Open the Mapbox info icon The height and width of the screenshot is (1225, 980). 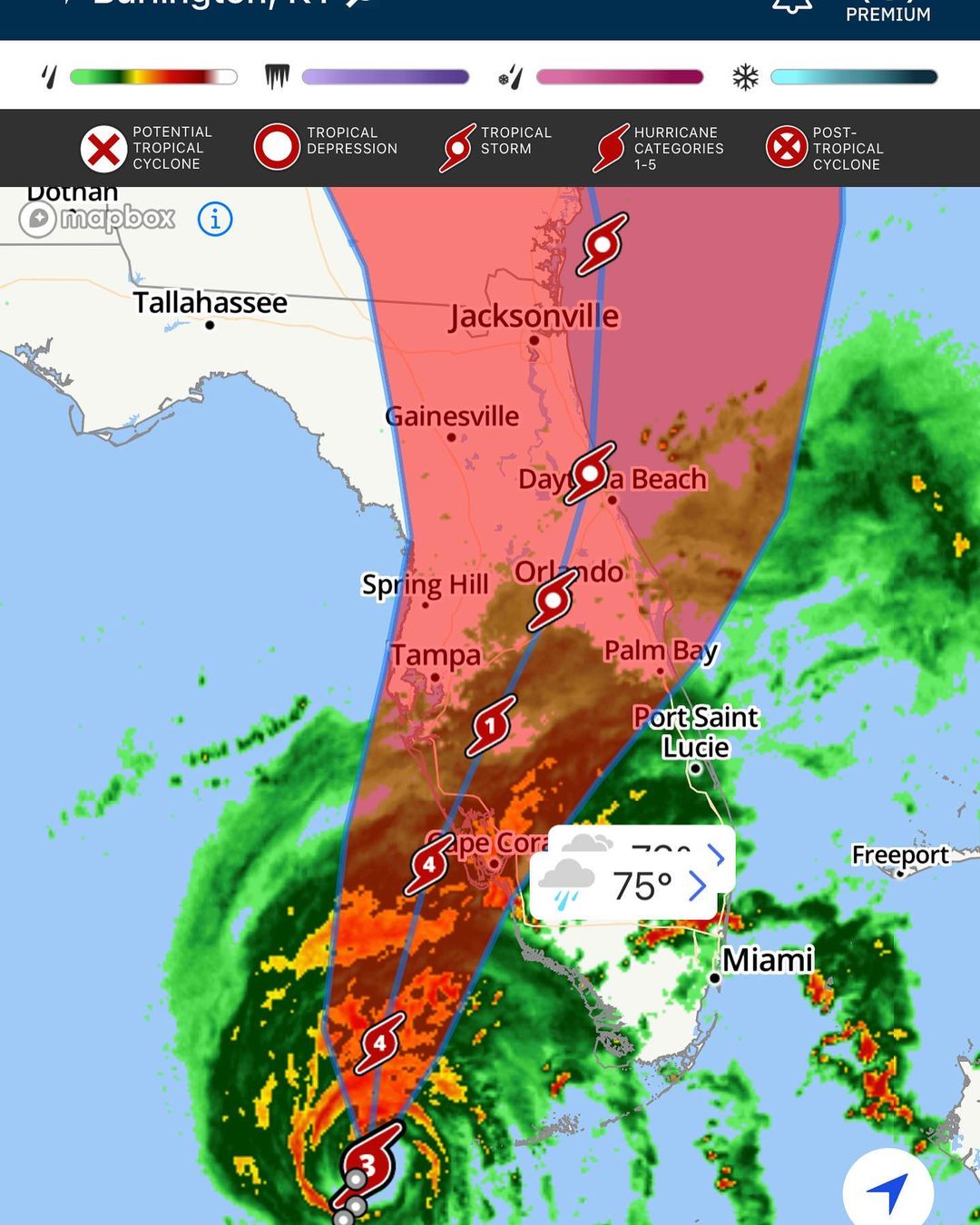tap(215, 220)
